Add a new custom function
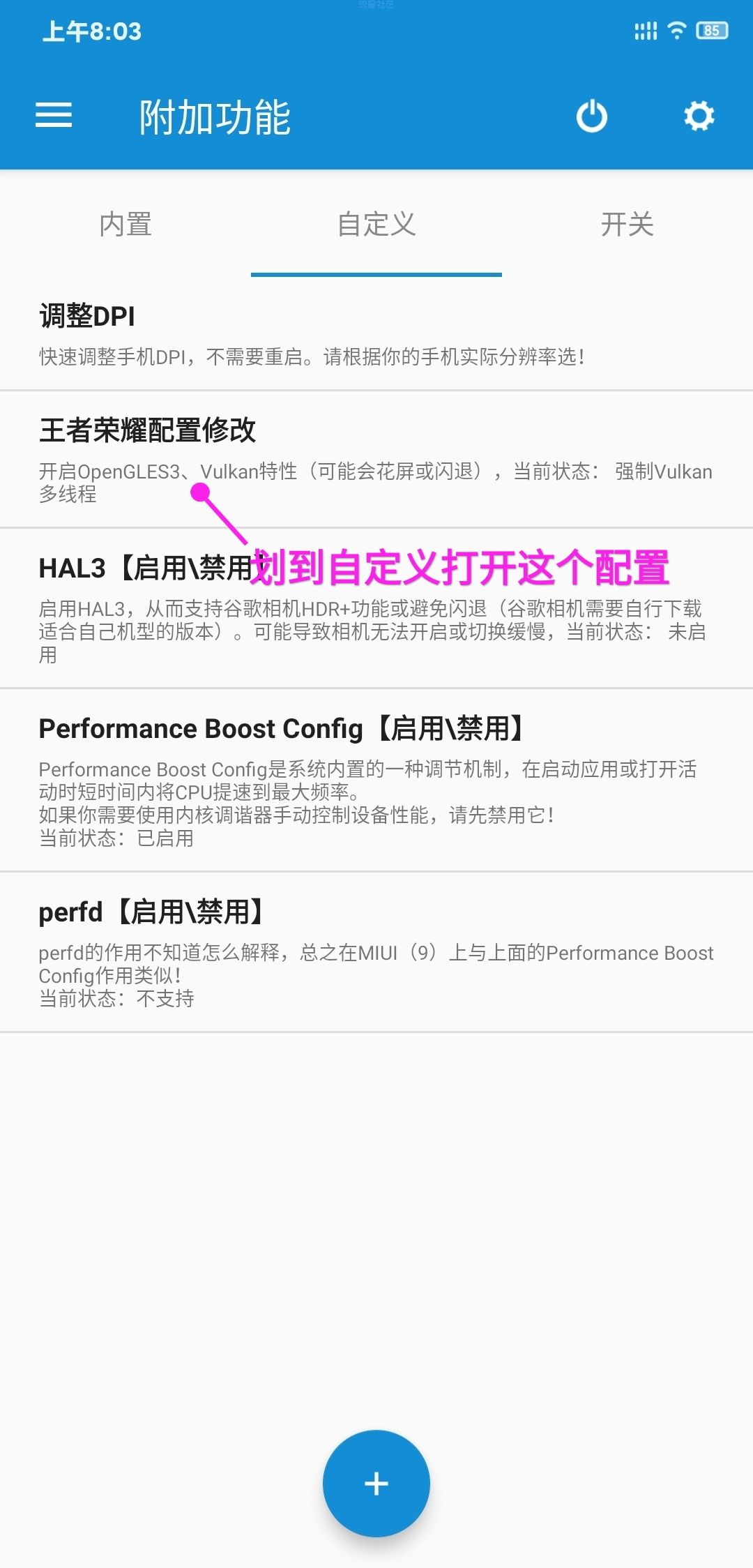Image resolution: width=753 pixels, height=1568 pixels. coord(376,1483)
